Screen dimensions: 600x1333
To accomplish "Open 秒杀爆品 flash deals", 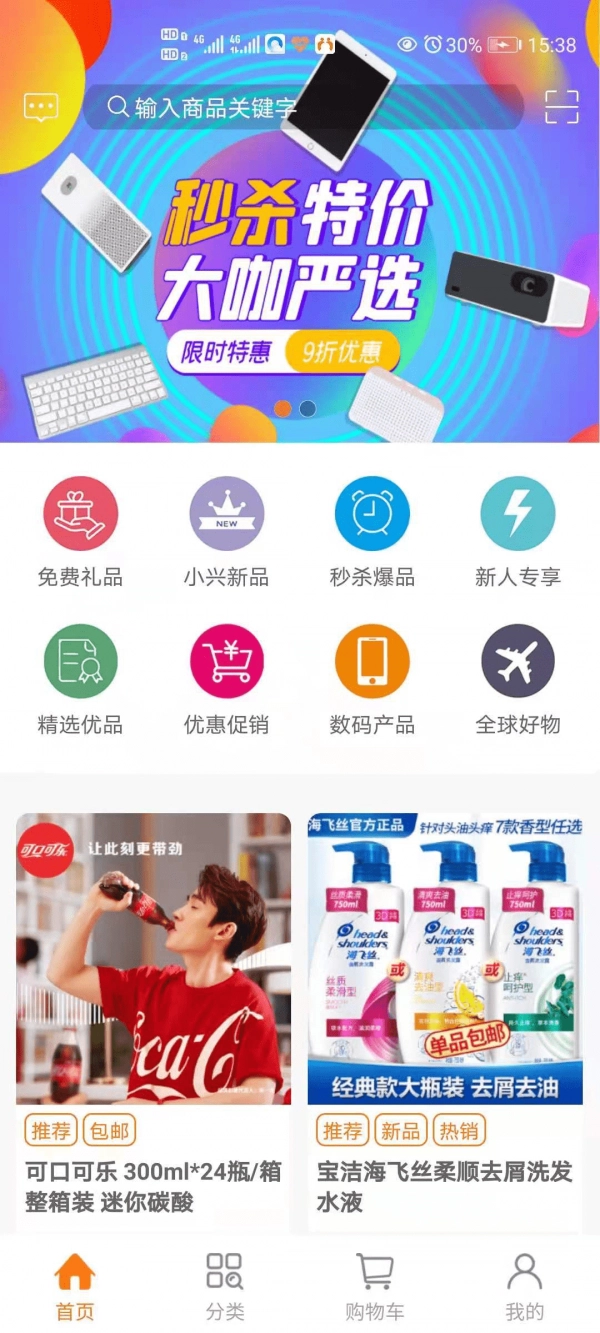I will pyautogui.click(x=372, y=532).
